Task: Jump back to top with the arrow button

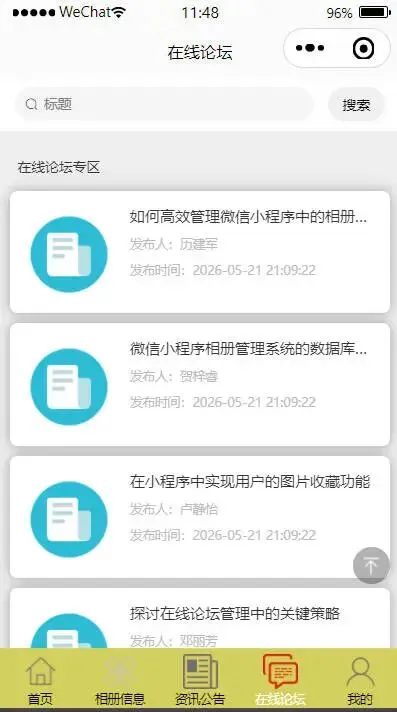Action: (371, 565)
